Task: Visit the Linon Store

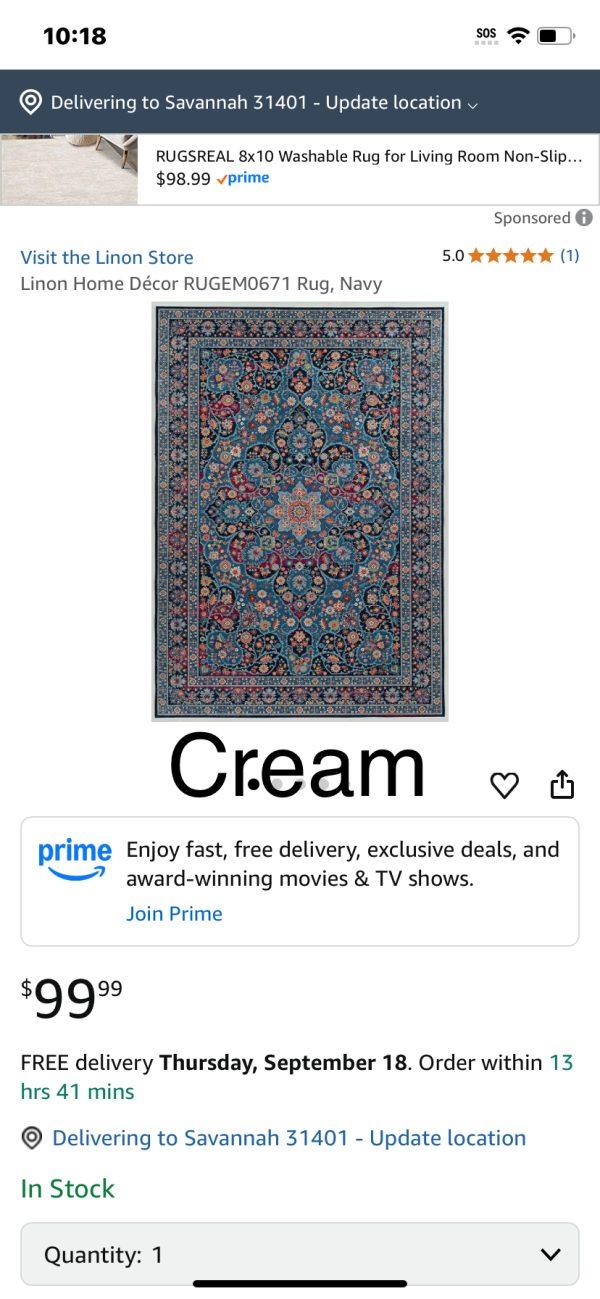Action: pyautogui.click(x=107, y=257)
